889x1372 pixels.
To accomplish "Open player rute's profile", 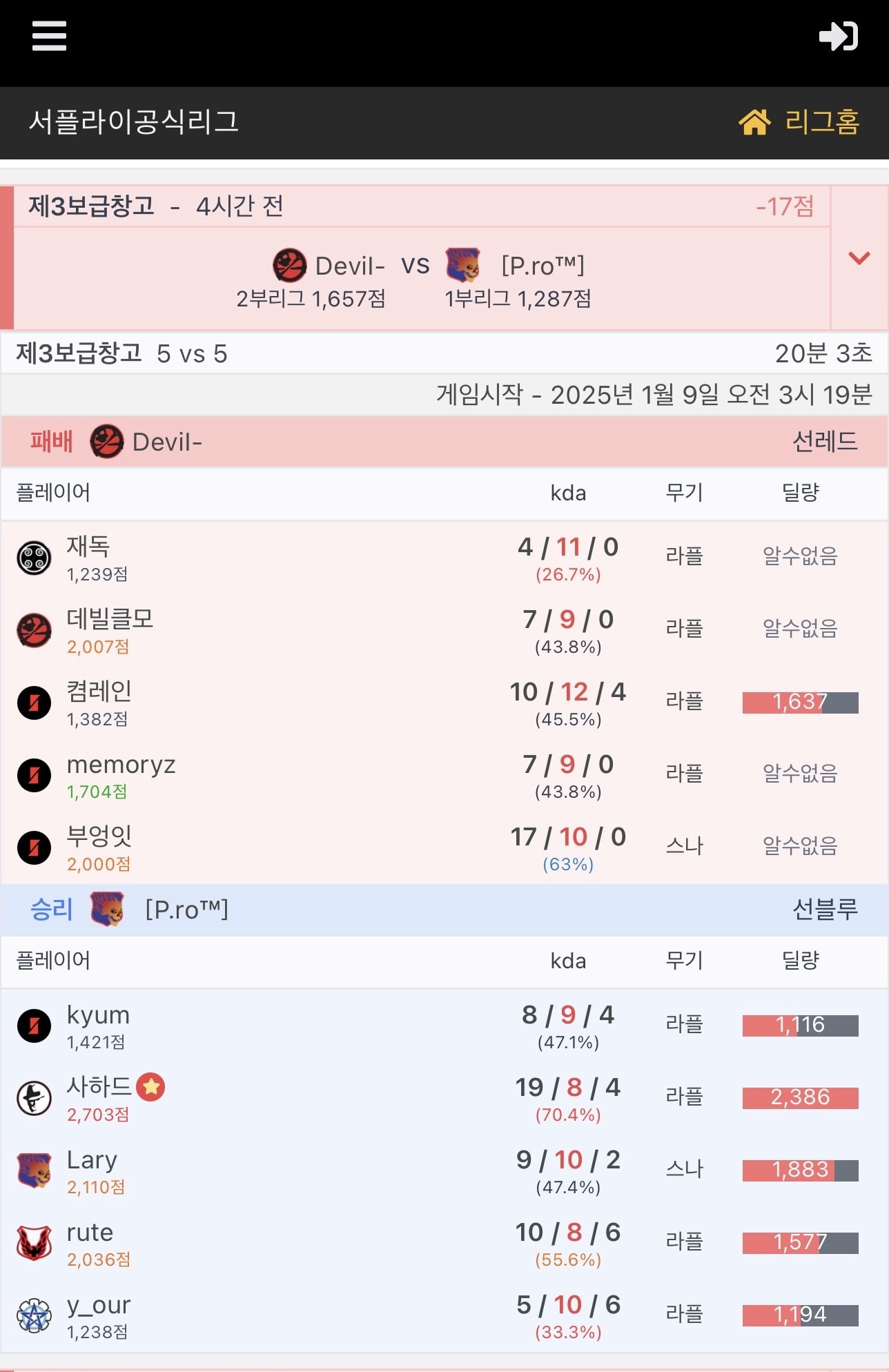I will tap(90, 1233).
